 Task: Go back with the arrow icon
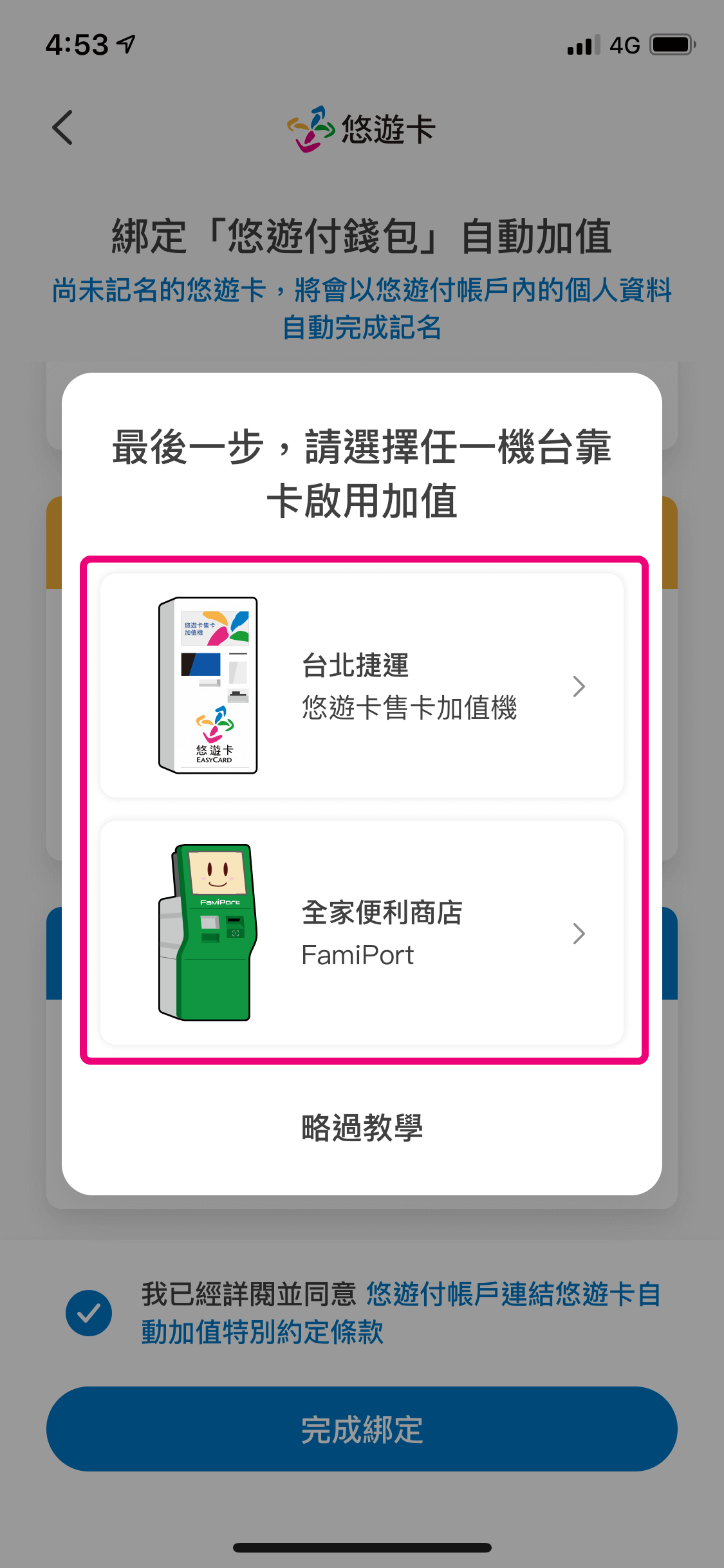63,127
